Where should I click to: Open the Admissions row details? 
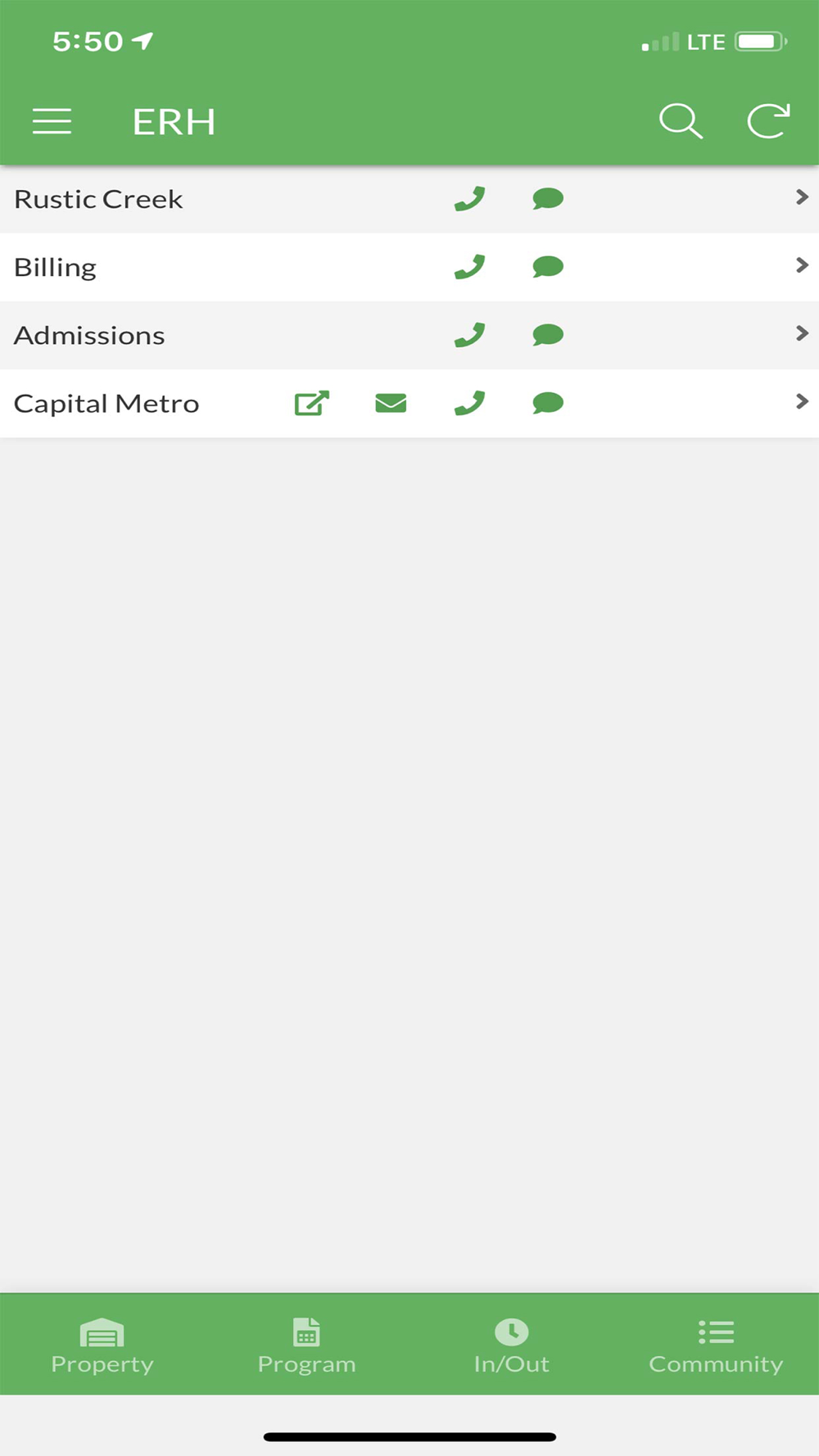click(409, 335)
